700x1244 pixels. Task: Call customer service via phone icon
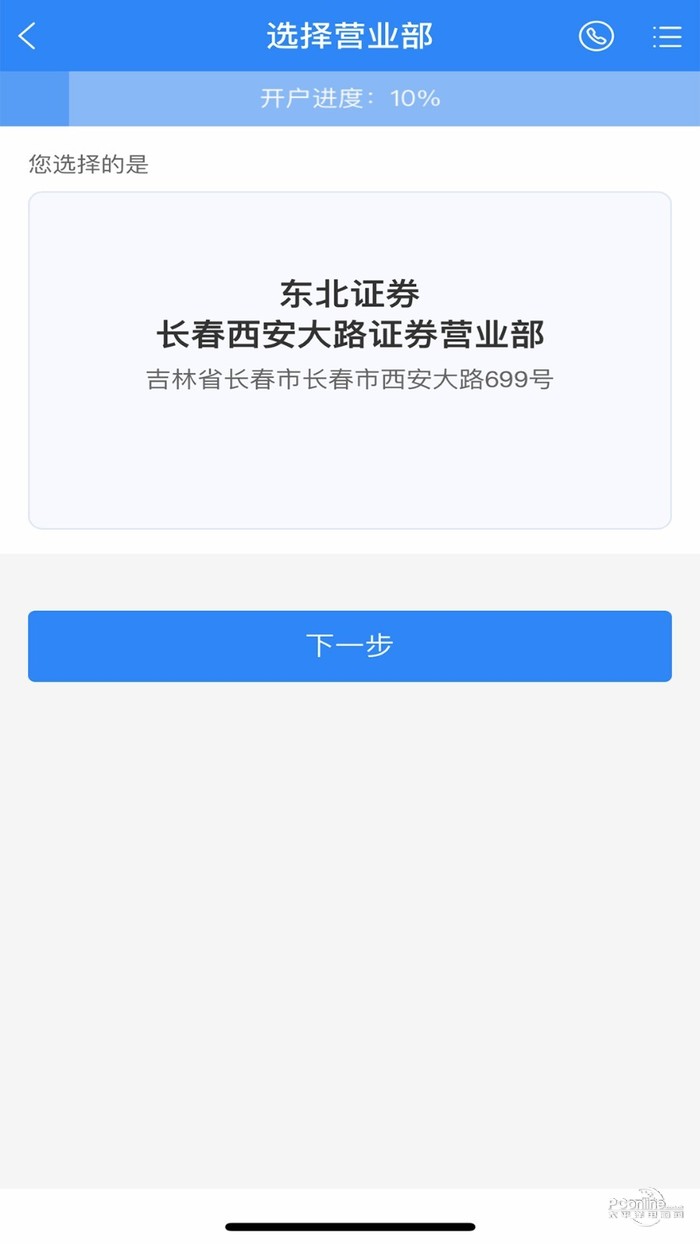[596, 37]
